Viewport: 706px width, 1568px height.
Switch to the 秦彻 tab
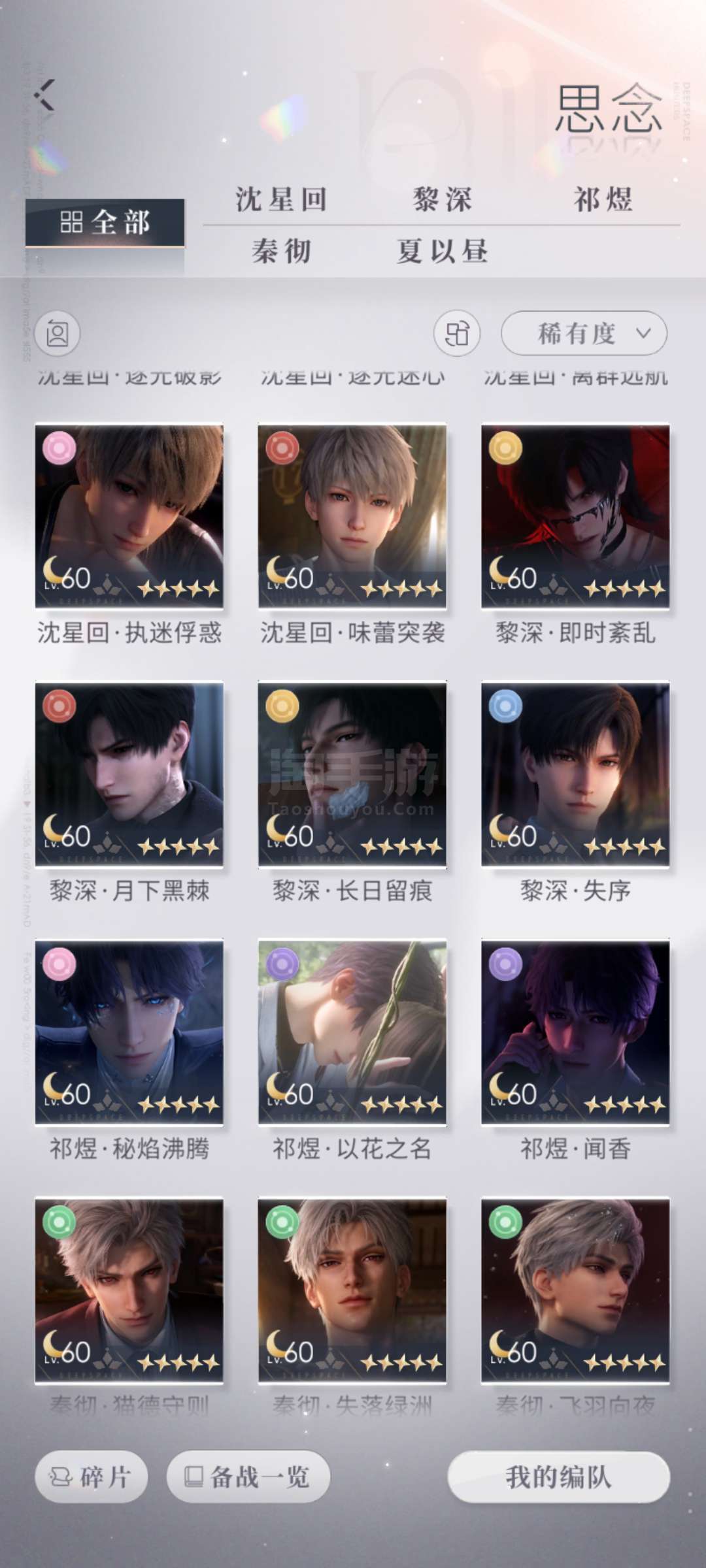click(281, 251)
